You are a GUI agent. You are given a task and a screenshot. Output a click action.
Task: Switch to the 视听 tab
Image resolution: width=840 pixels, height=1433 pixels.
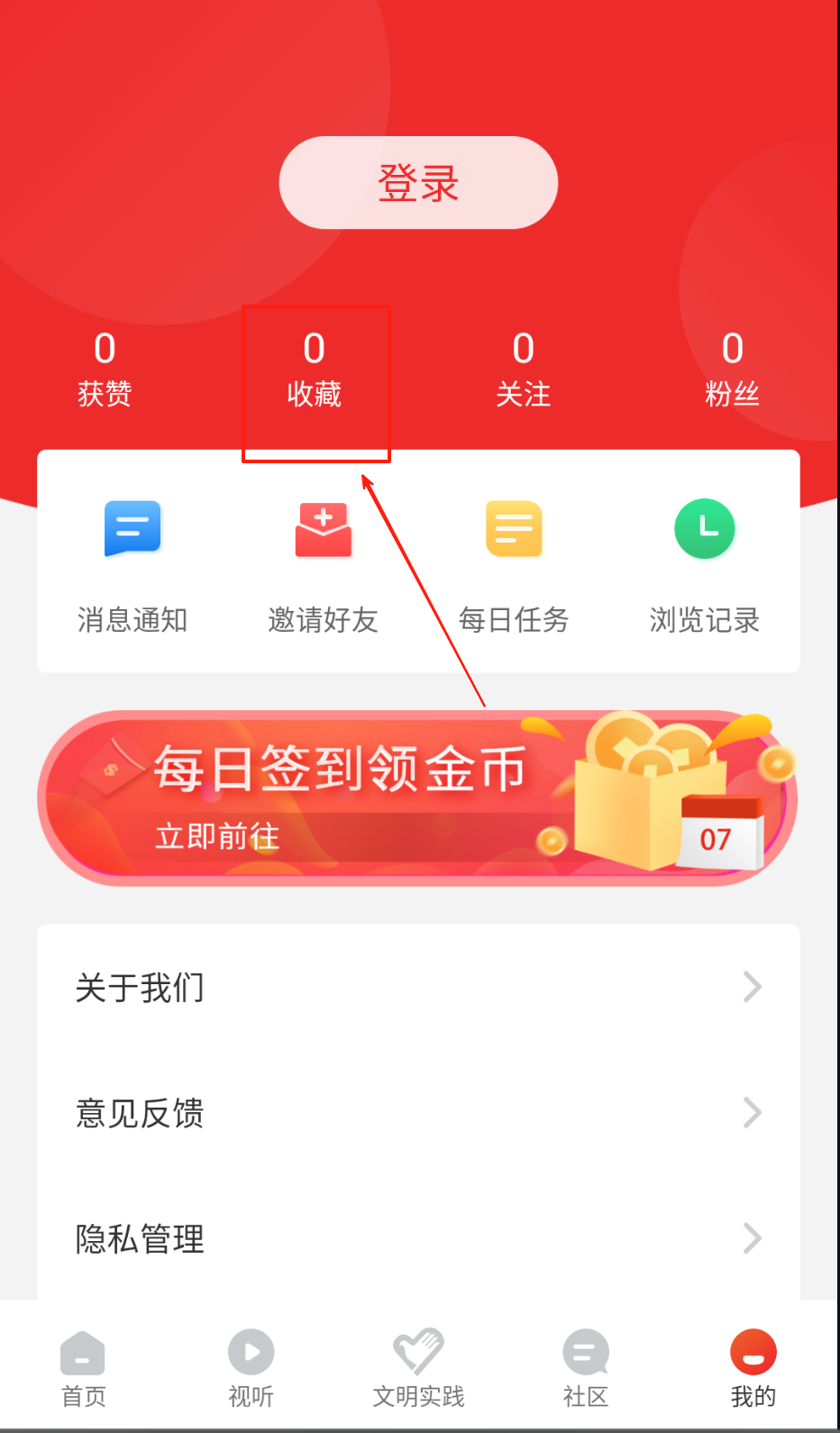click(x=251, y=1367)
